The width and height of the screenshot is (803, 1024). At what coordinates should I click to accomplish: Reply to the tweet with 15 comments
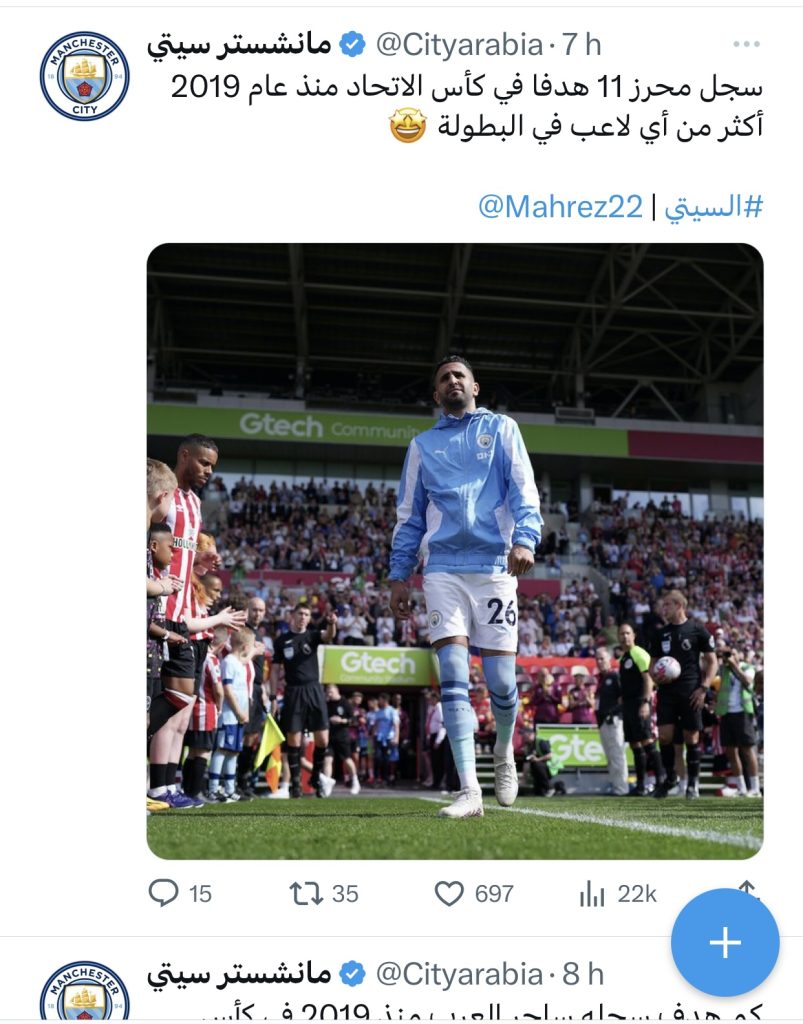click(164, 892)
